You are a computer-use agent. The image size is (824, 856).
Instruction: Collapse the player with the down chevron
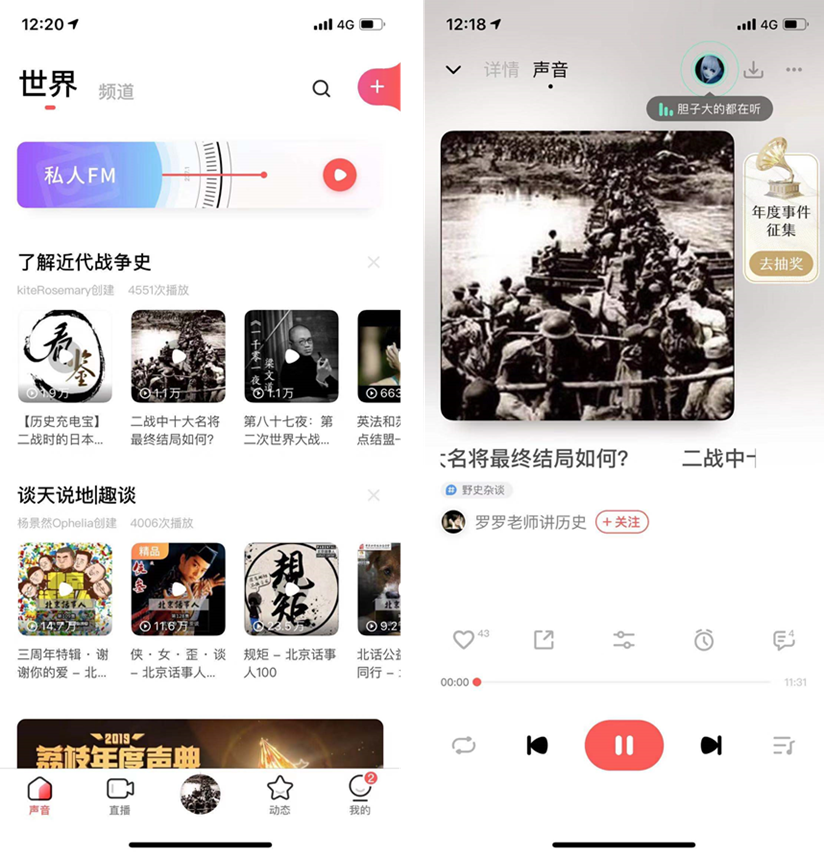click(x=453, y=70)
